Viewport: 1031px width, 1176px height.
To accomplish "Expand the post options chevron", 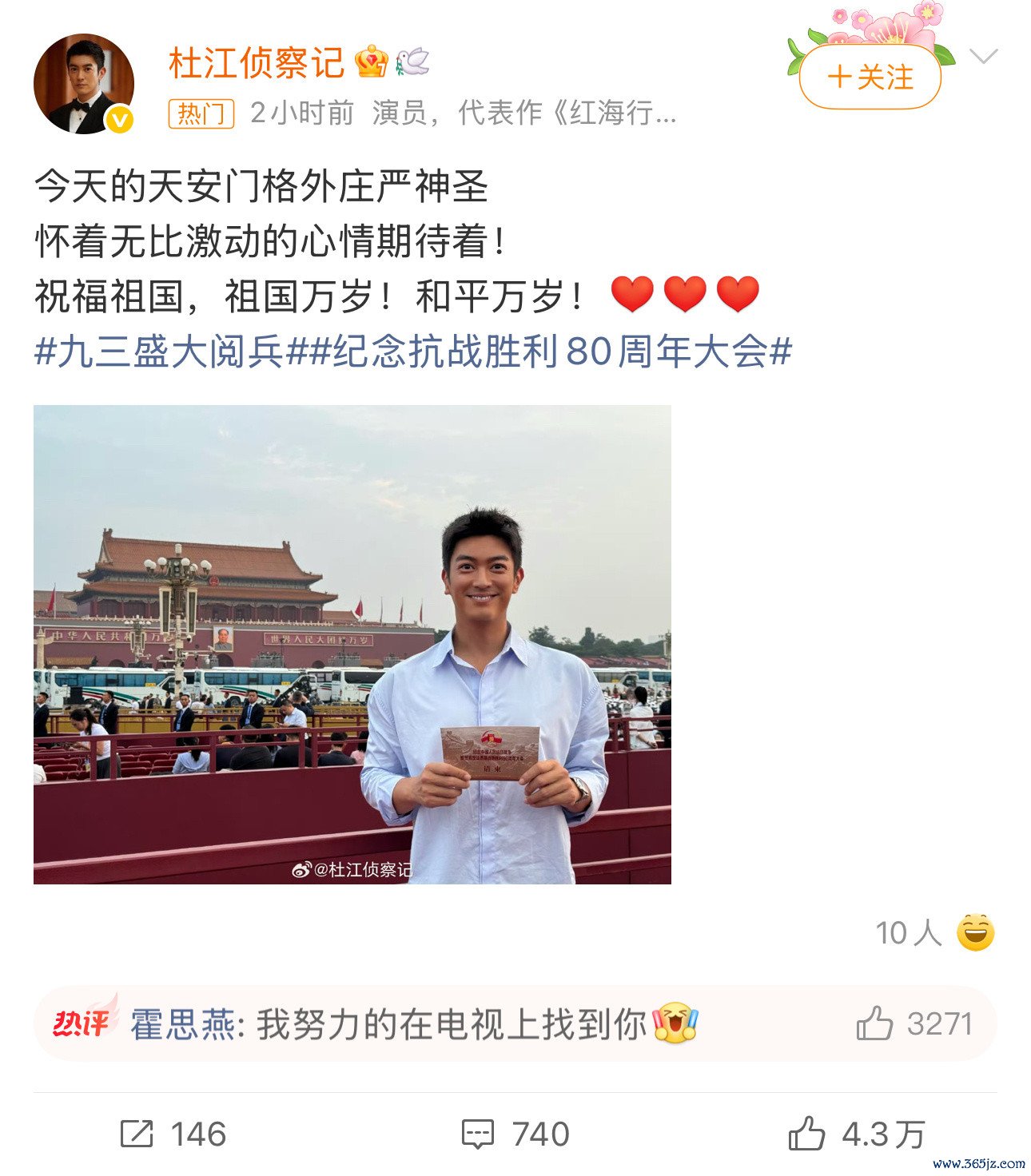I will pyautogui.click(x=983, y=57).
